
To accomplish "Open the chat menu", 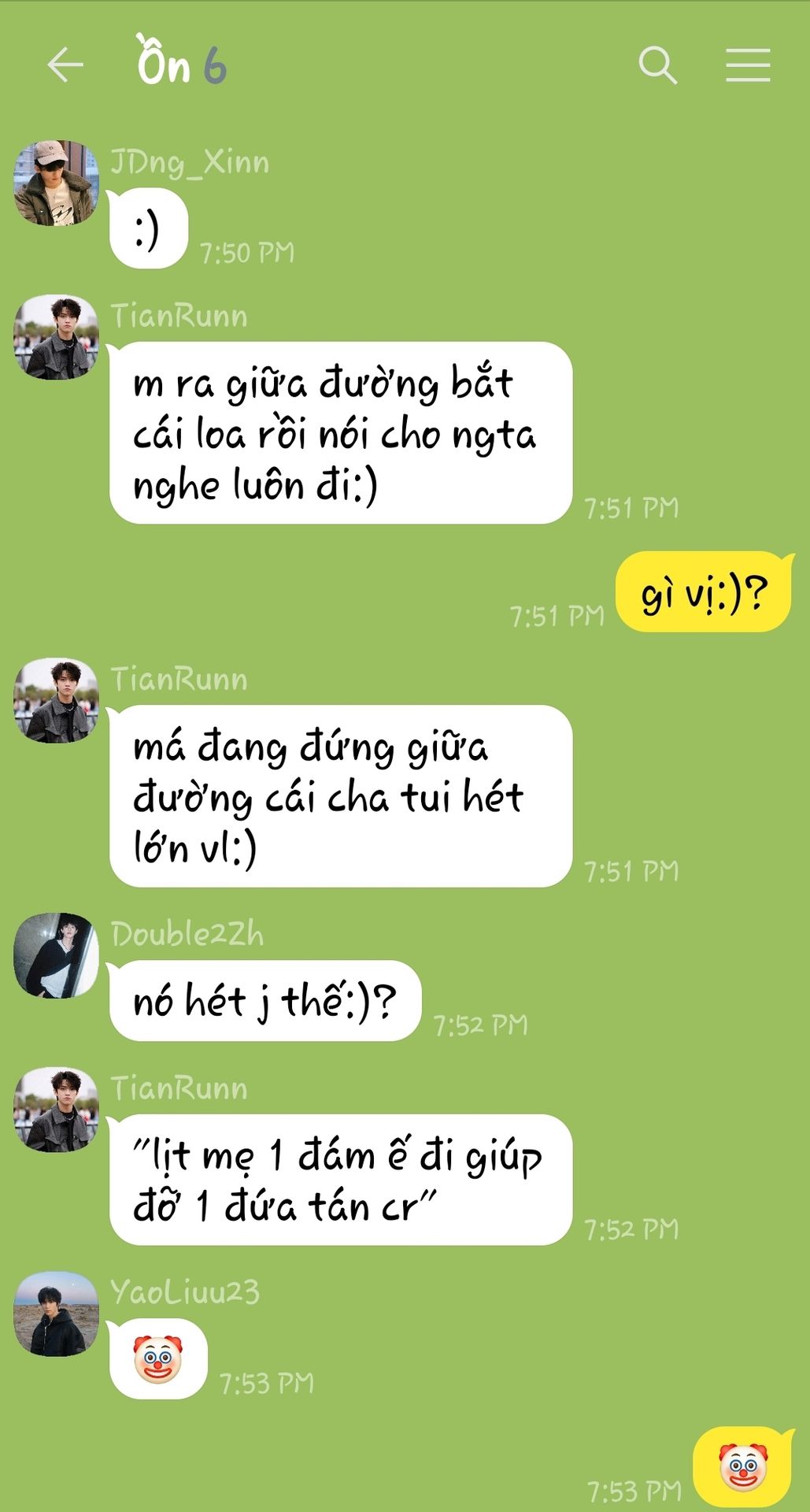I will [x=747, y=65].
